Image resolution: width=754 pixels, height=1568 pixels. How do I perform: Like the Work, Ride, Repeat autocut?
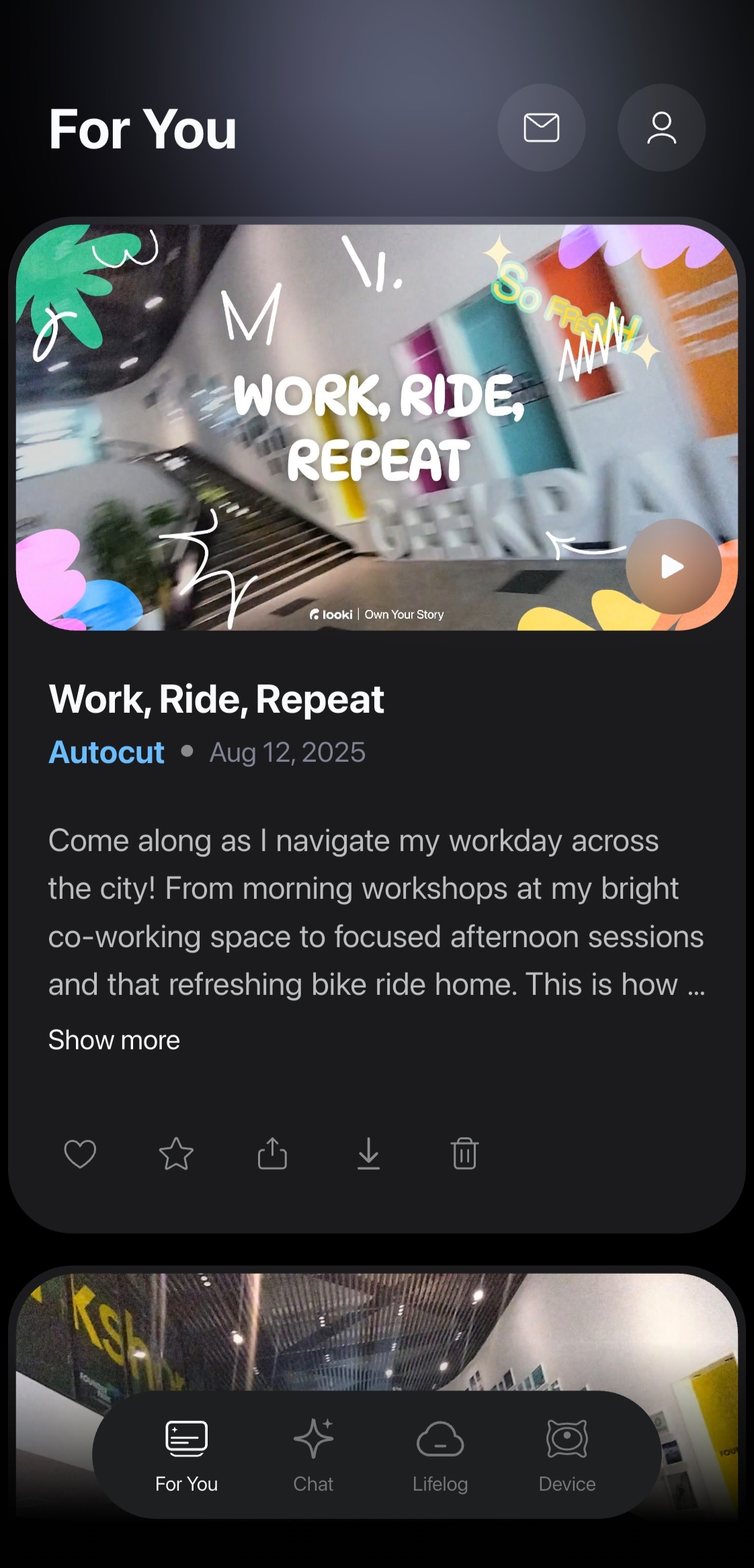[80, 1154]
